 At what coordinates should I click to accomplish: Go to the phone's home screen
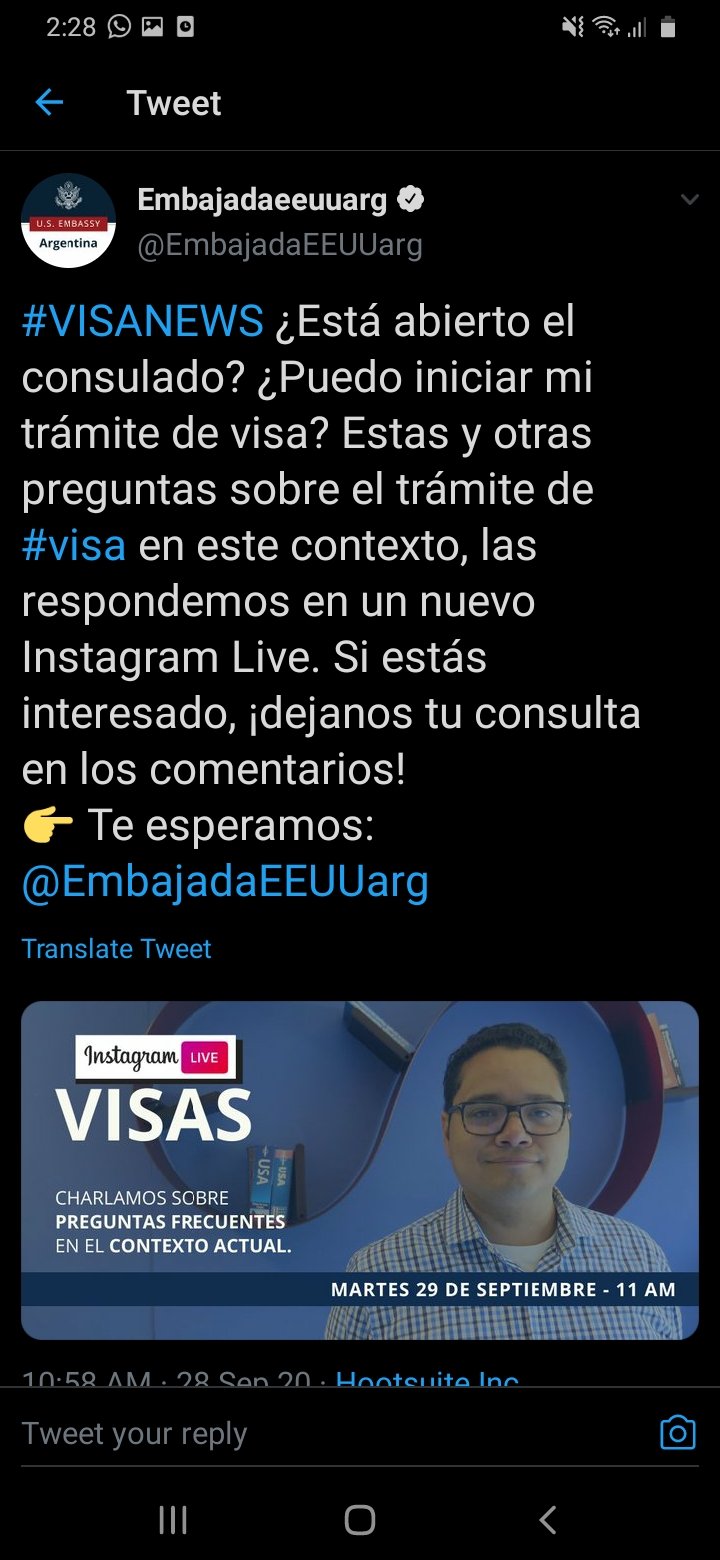(360, 1520)
